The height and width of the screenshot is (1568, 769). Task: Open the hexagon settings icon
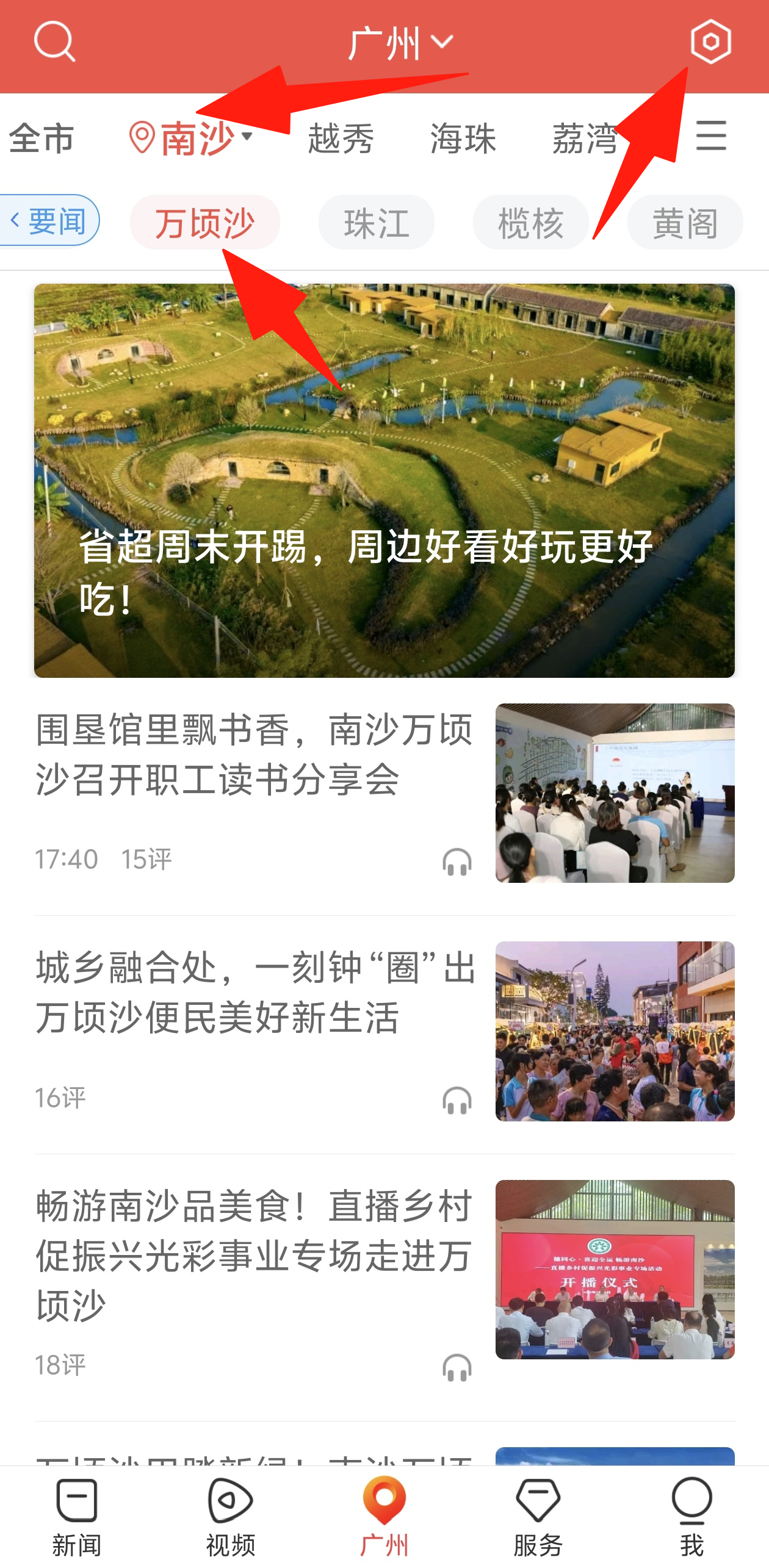(710, 41)
